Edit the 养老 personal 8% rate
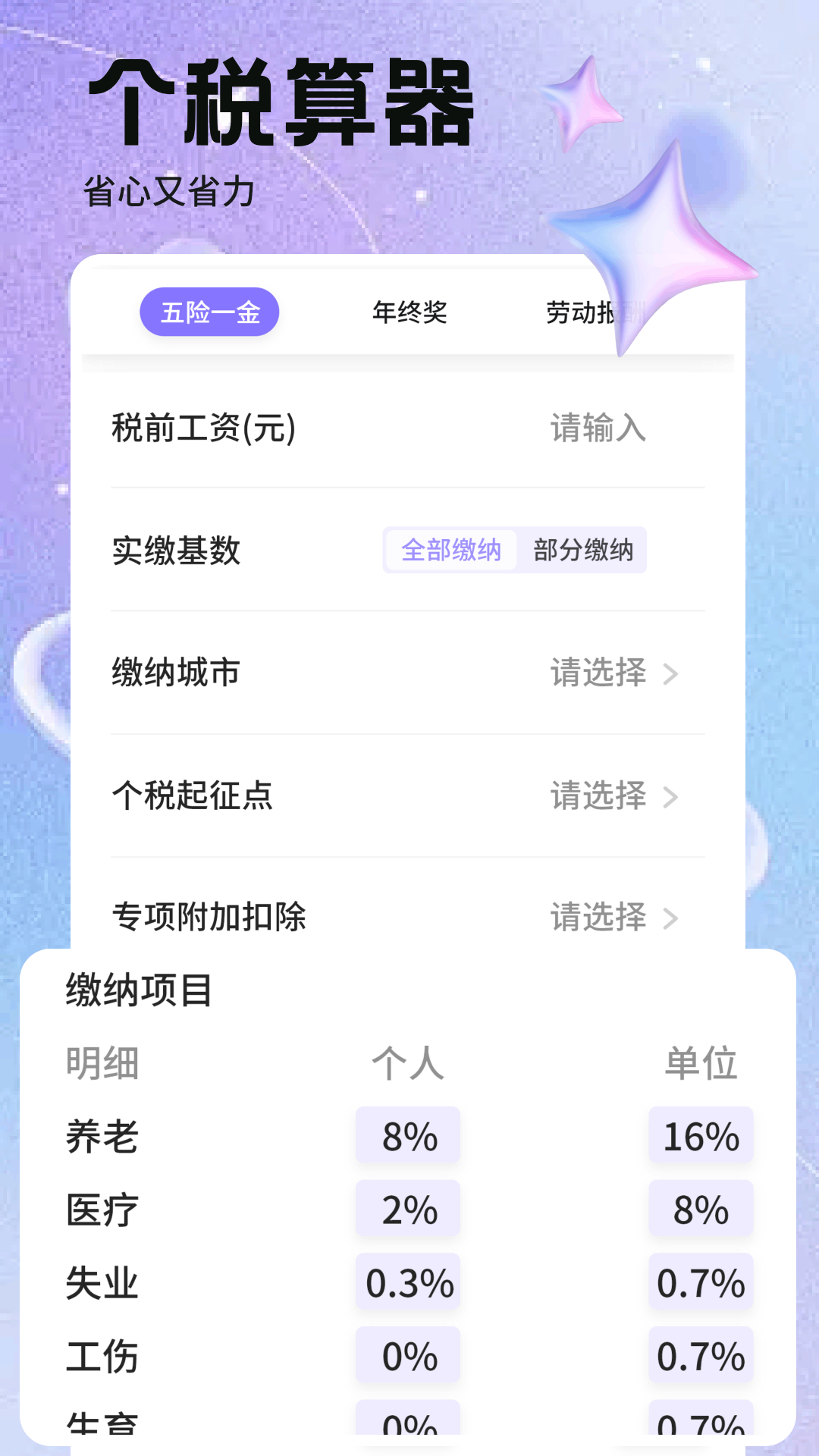Viewport: 819px width, 1456px height. 407,1134
